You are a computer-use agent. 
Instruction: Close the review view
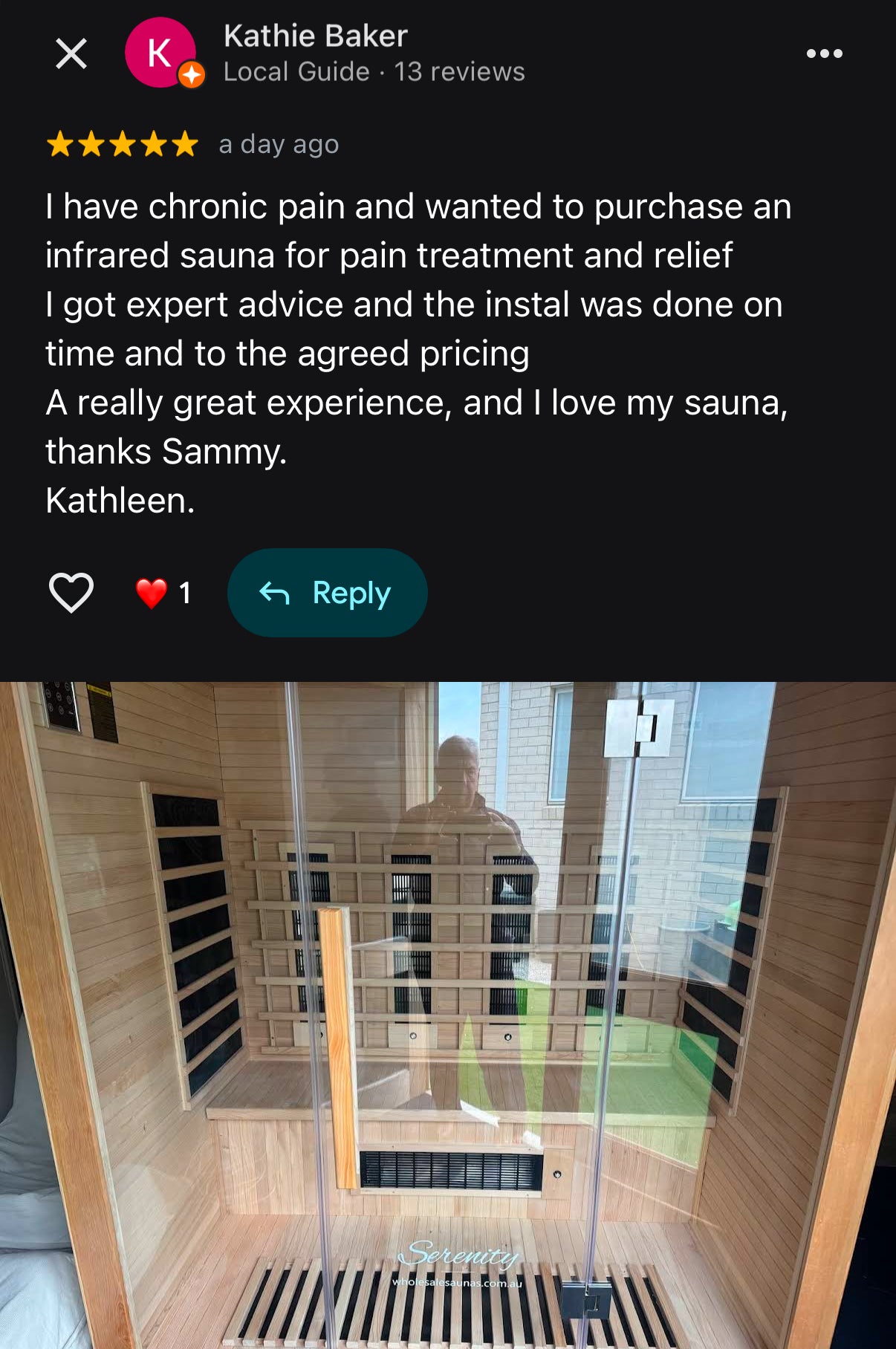[x=71, y=53]
